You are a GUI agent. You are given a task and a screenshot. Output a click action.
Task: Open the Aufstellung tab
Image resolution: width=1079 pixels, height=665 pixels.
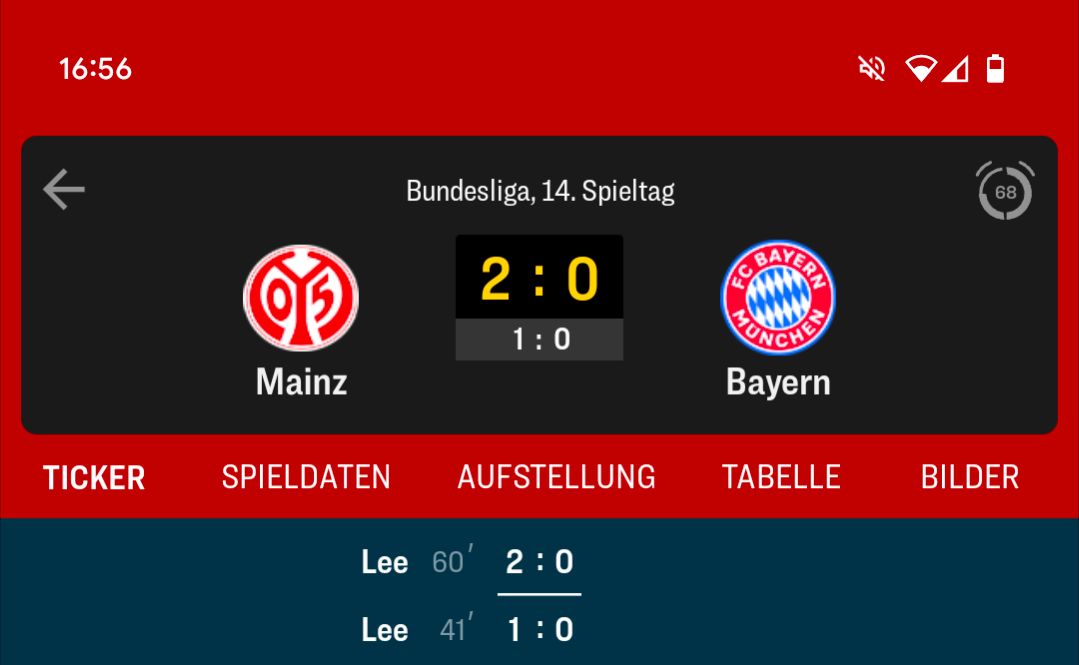coord(556,477)
